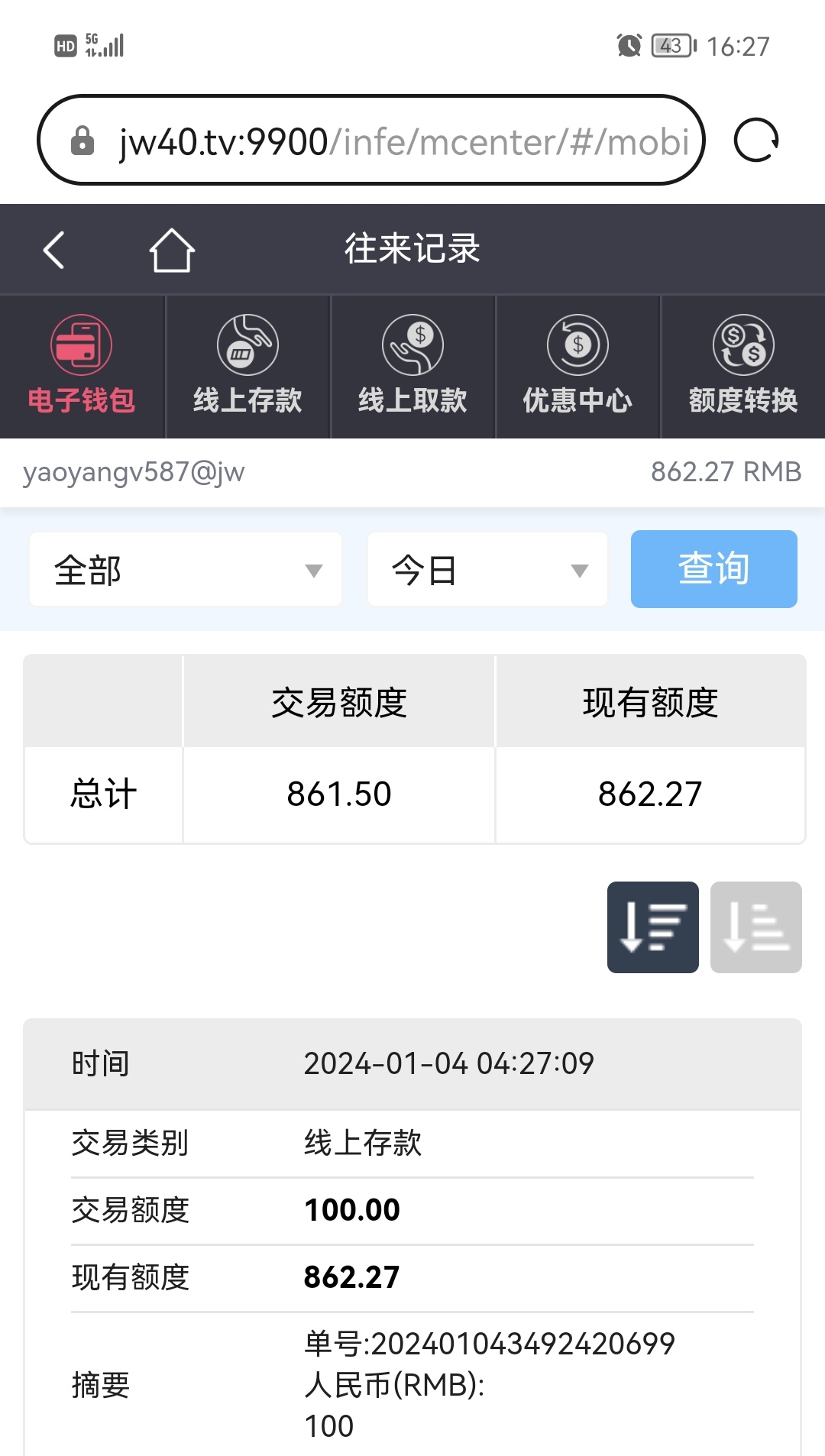Expand the 今日 date range dropdown
This screenshot has width=825, height=1456.
click(487, 570)
